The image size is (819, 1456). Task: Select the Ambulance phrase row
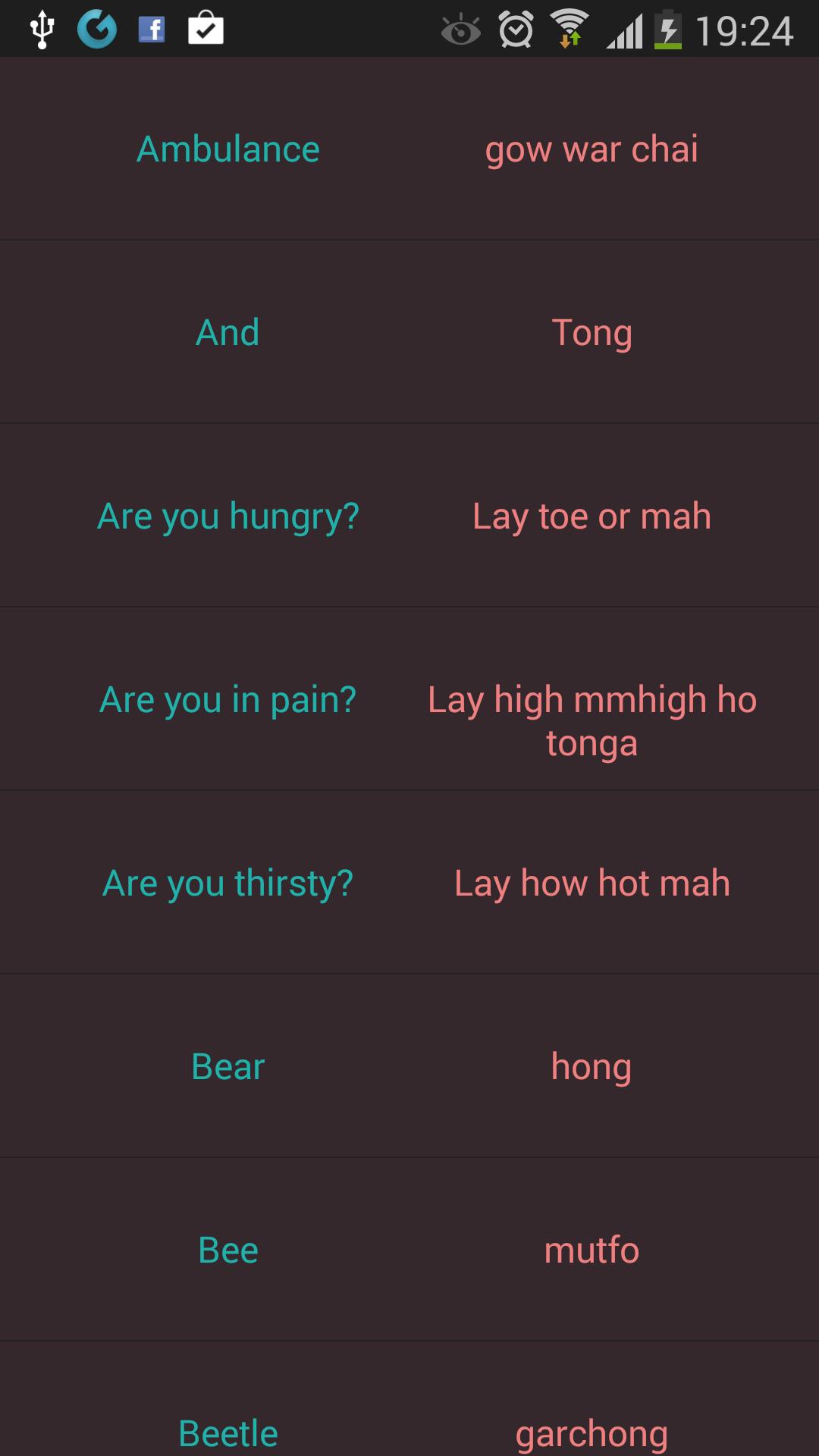click(227, 149)
